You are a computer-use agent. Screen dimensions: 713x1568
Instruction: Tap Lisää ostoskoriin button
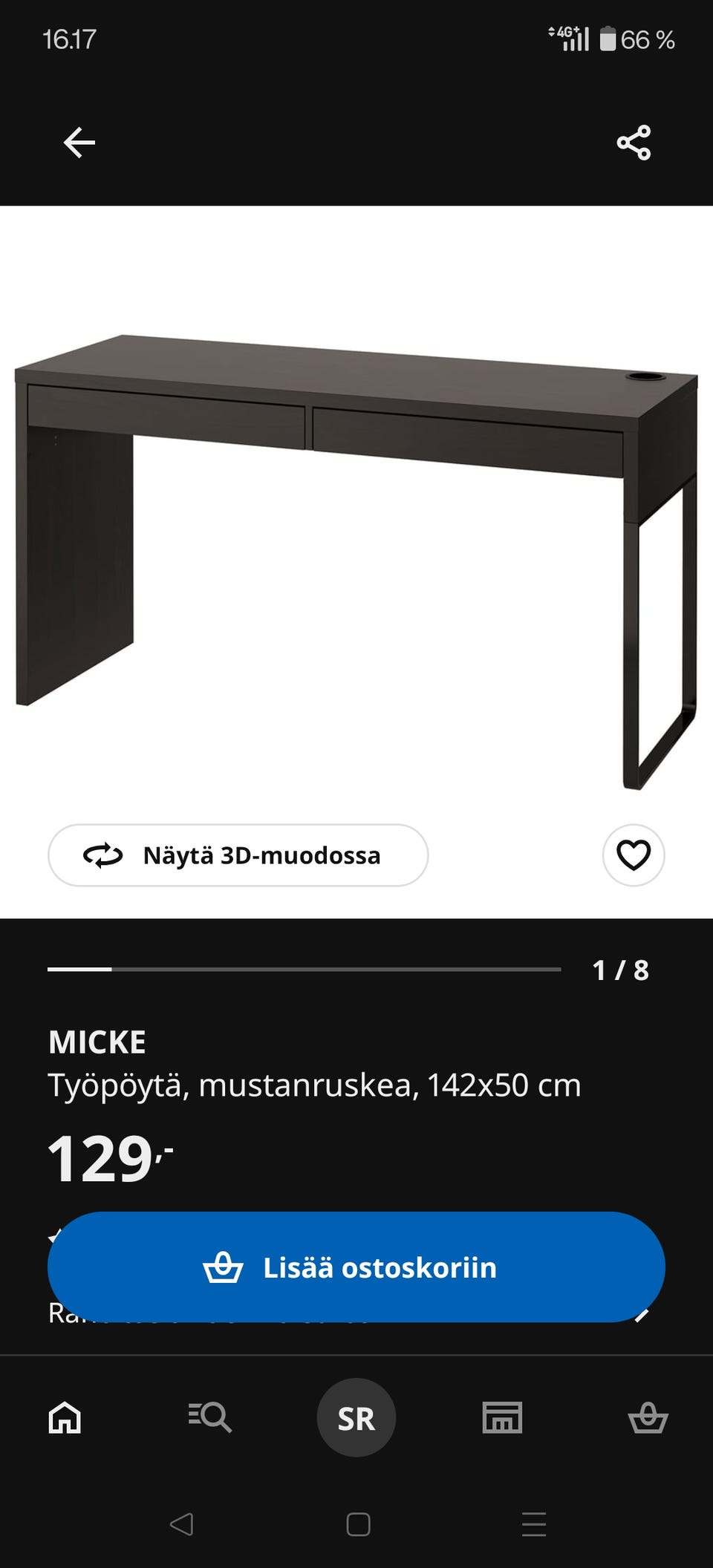tap(356, 1267)
